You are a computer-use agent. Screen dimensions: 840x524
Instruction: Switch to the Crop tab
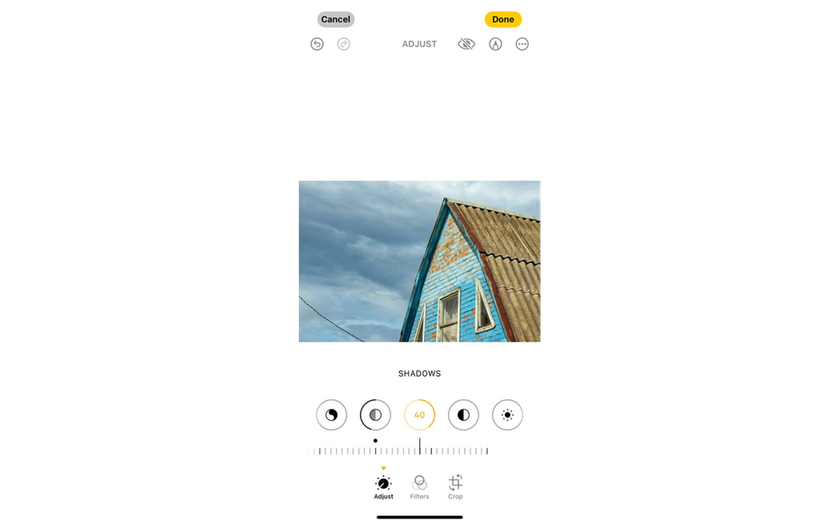[455, 486]
